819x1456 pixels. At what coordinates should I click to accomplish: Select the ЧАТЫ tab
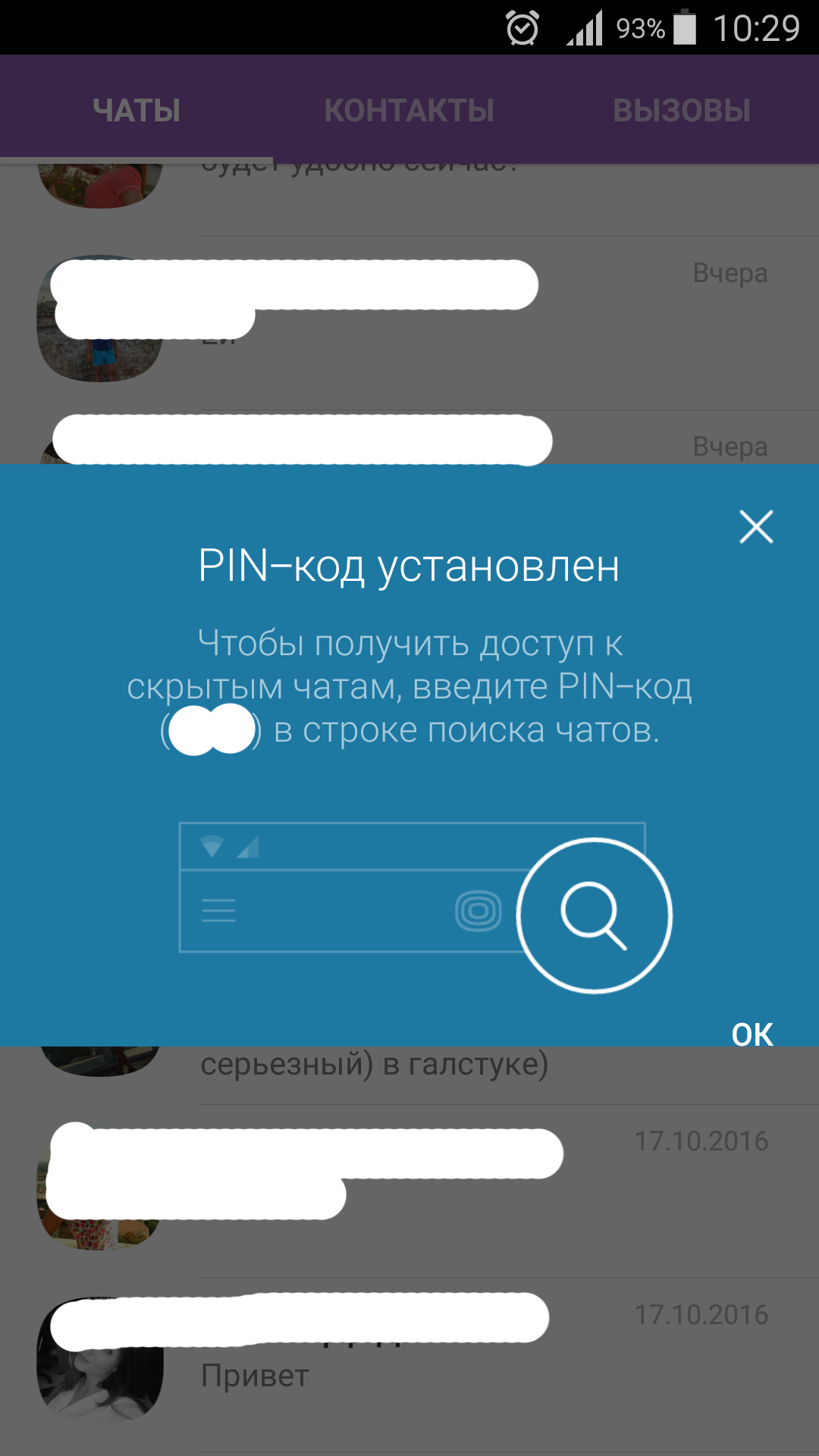pos(136,111)
